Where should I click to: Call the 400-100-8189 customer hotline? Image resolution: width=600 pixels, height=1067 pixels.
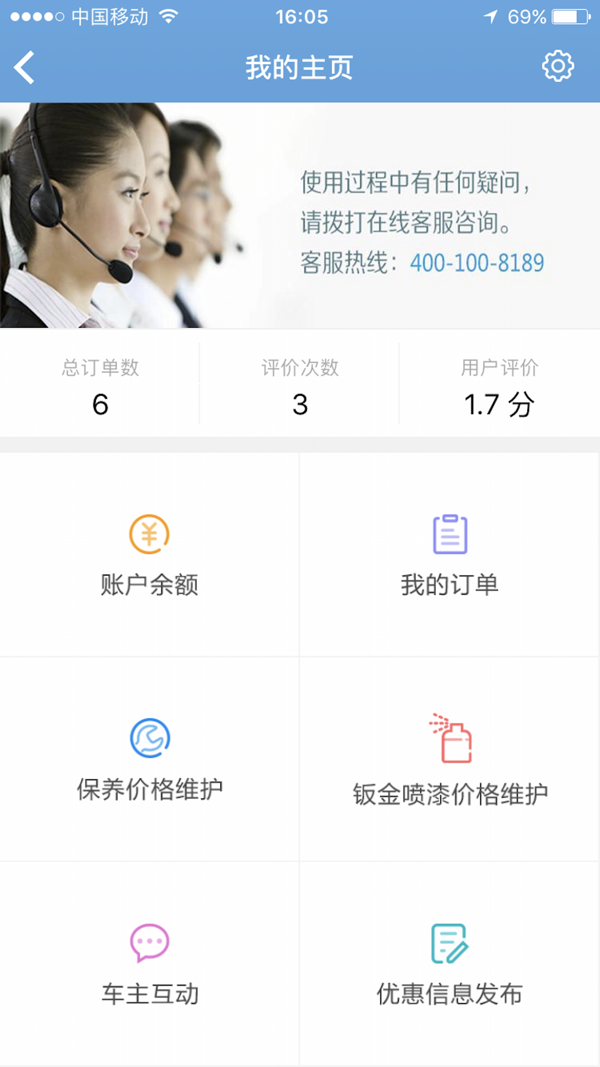click(477, 264)
